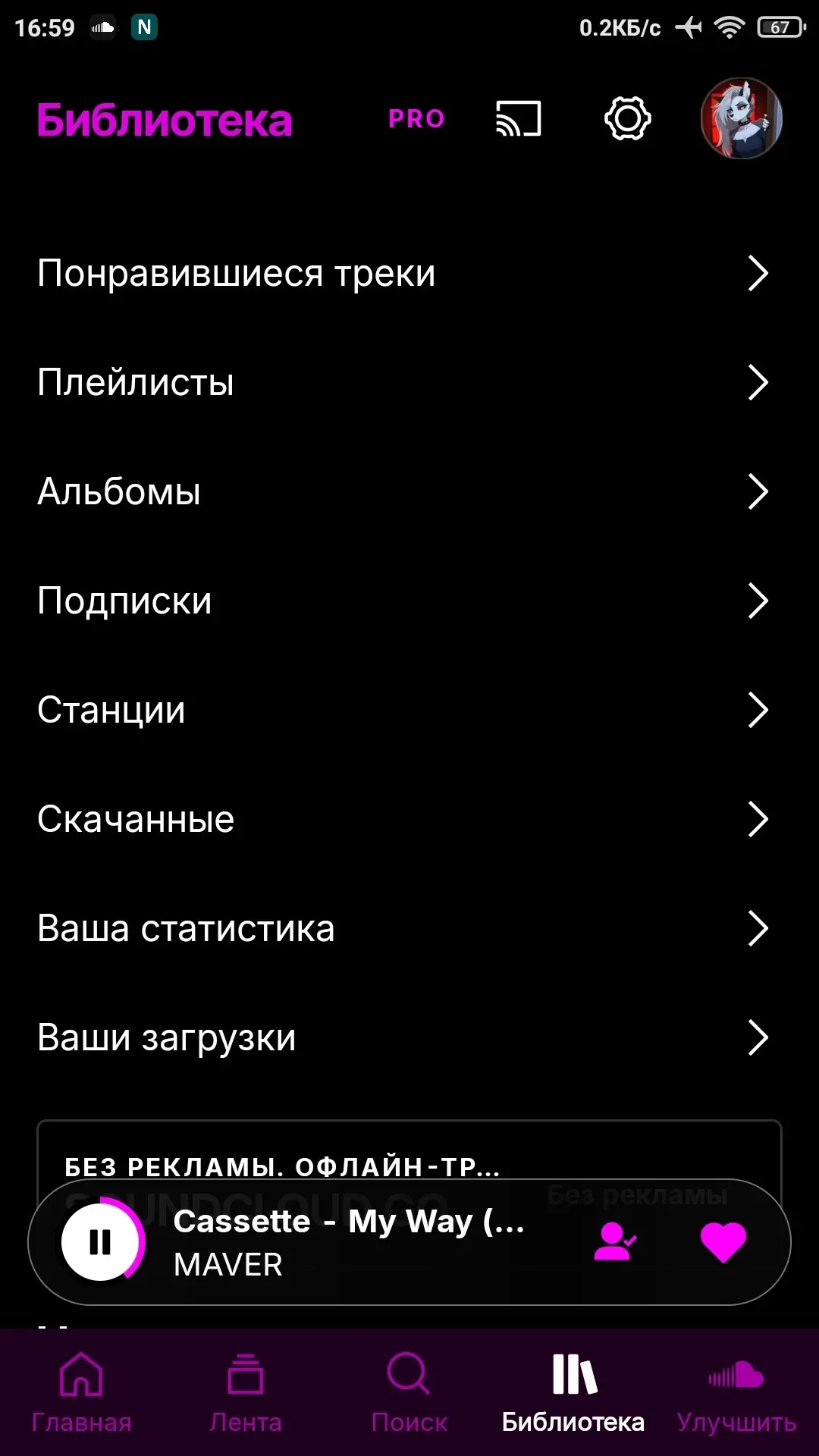Open the cast to device icon
The width and height of the screenshot is (819, 1456).
pos(519,119)
